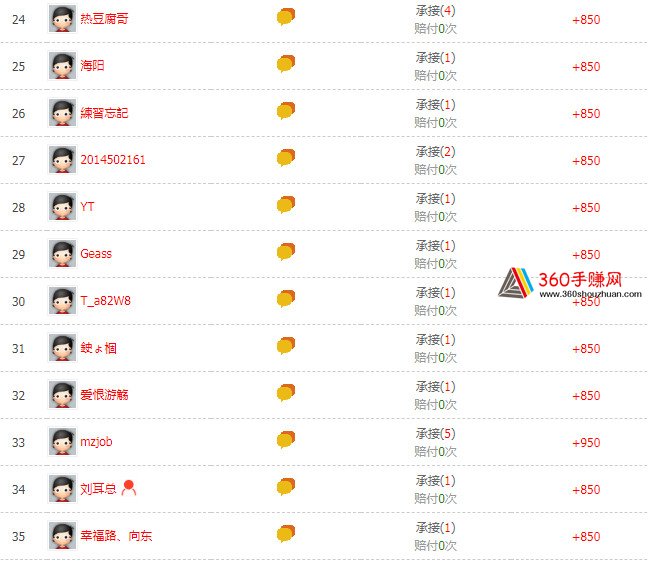Message user 海阳 via chat icon

tap(286, 64)
